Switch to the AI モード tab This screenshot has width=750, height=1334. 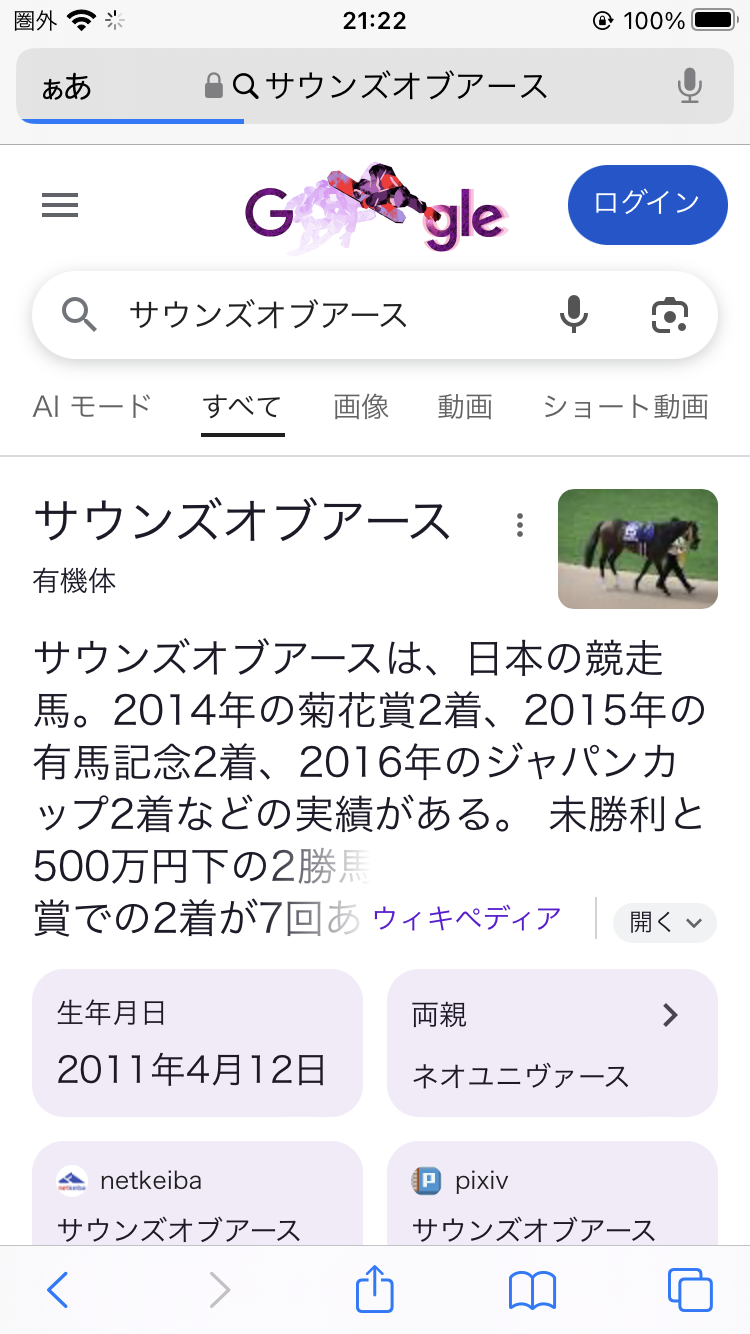click(92, 407)
